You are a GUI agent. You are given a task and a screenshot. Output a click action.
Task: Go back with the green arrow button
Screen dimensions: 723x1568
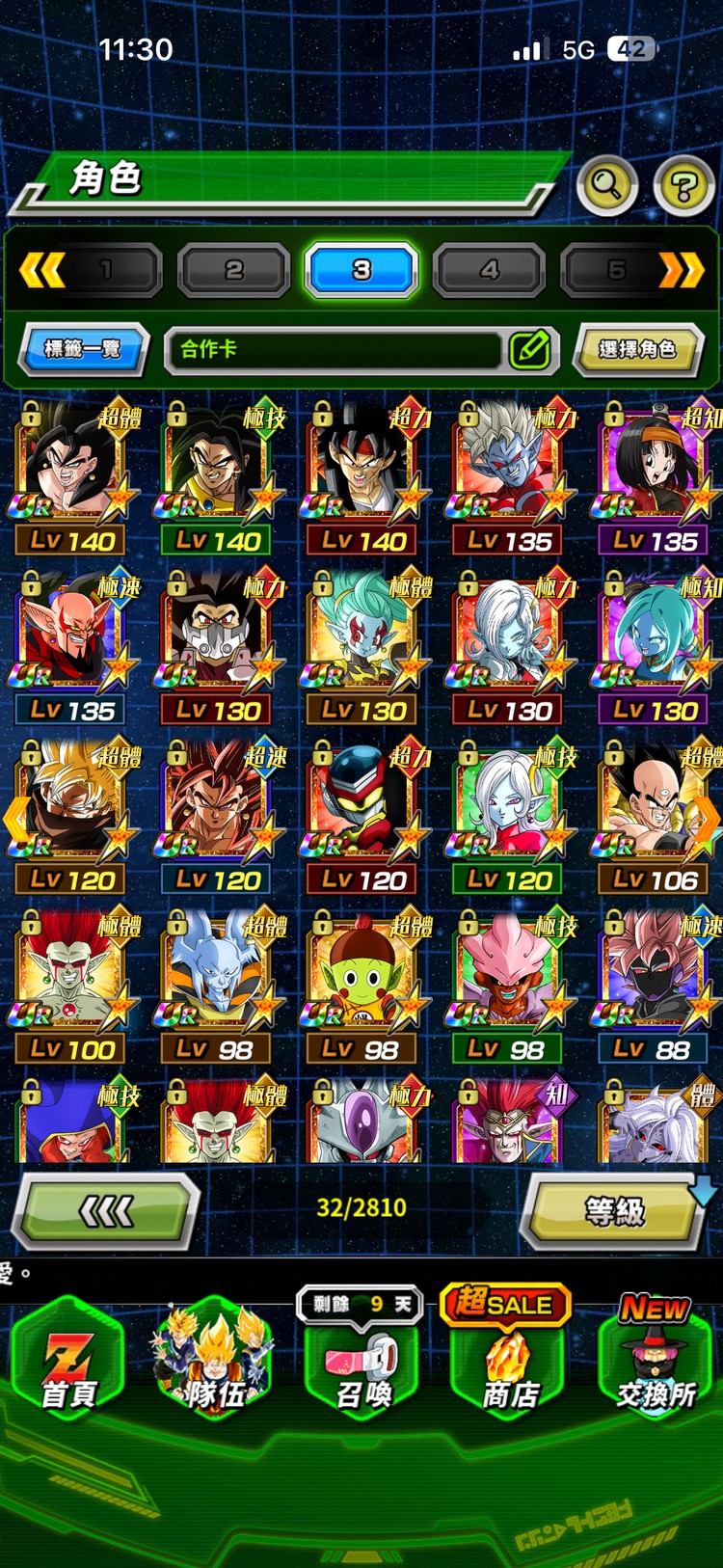point(106,1210)
